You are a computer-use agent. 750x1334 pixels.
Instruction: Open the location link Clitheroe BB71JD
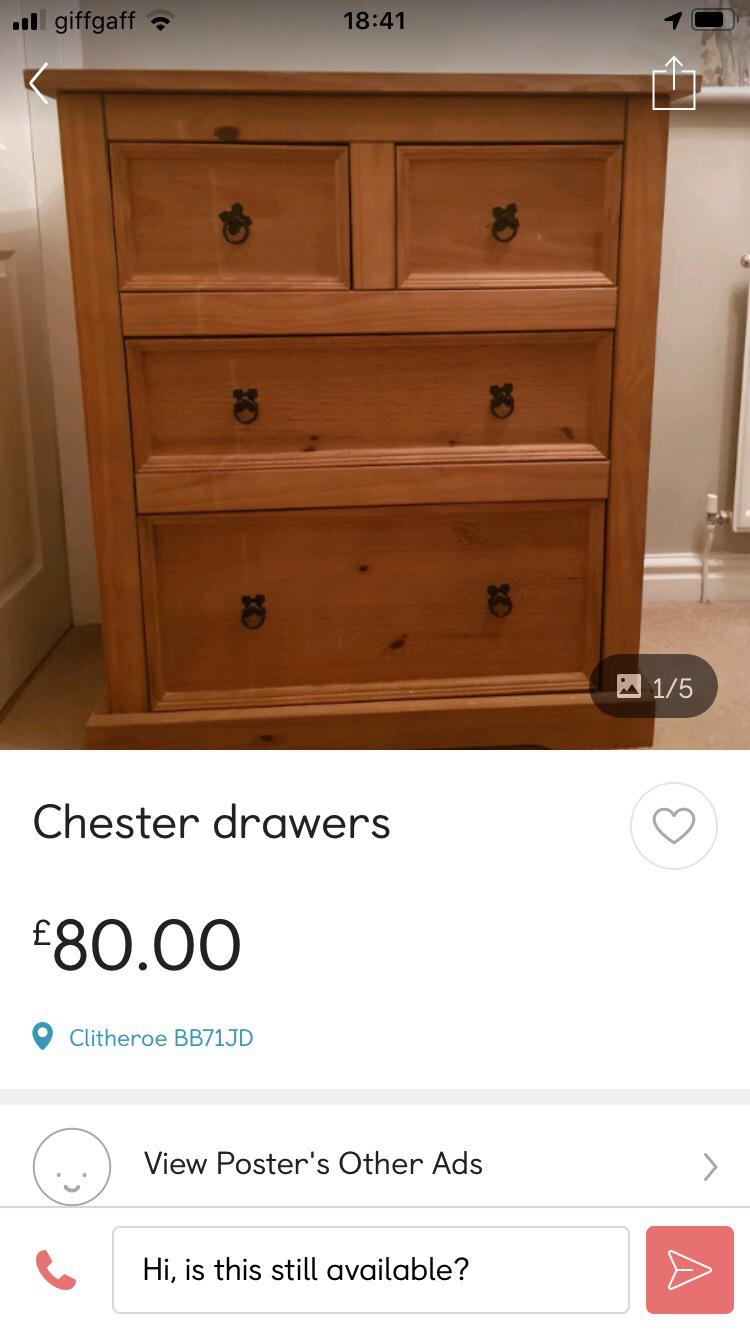pos(160,1038)
